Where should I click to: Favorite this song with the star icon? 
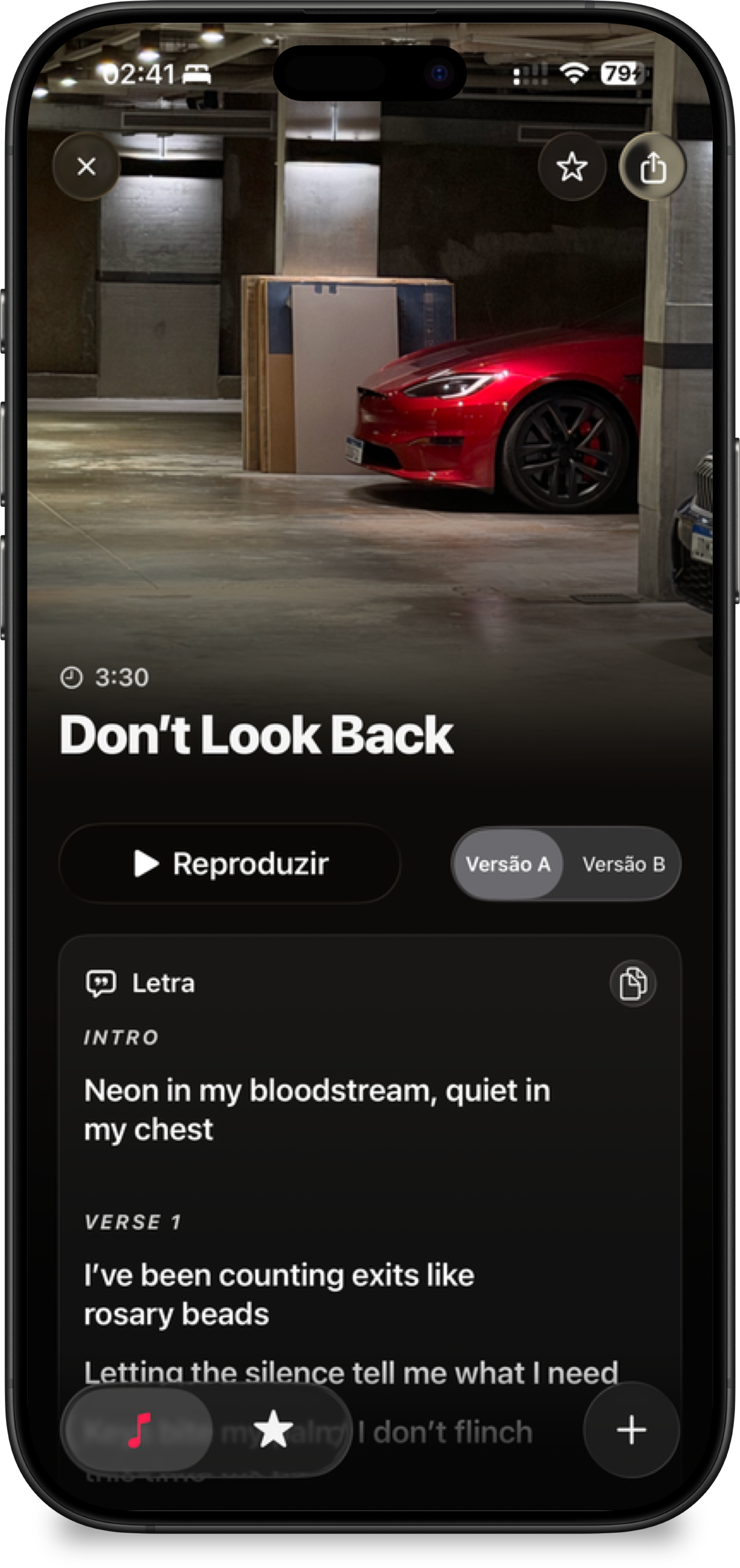point(572,167)
